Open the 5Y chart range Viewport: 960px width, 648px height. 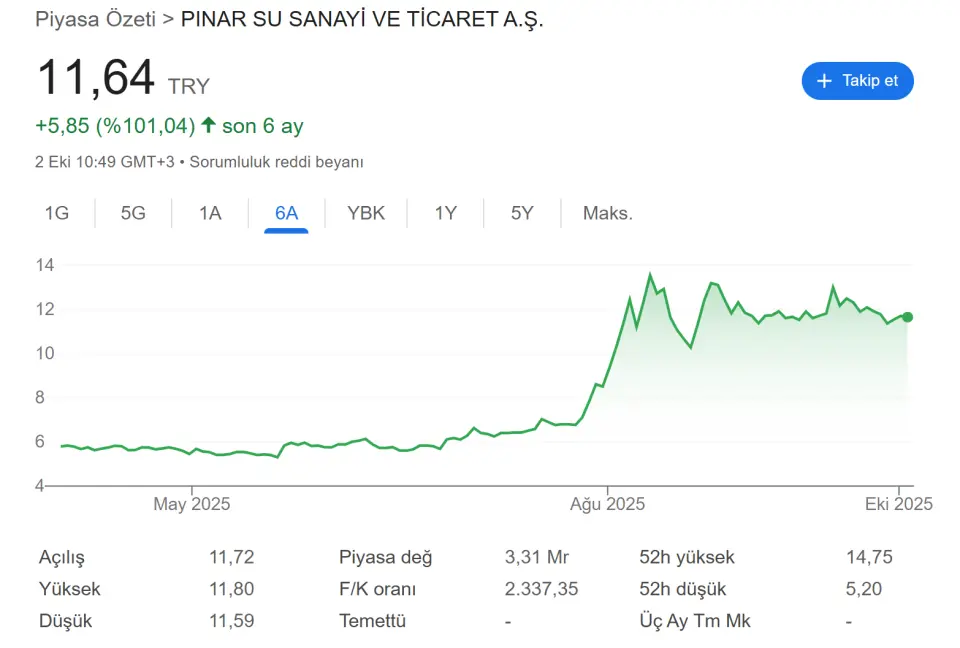point(522,213)
